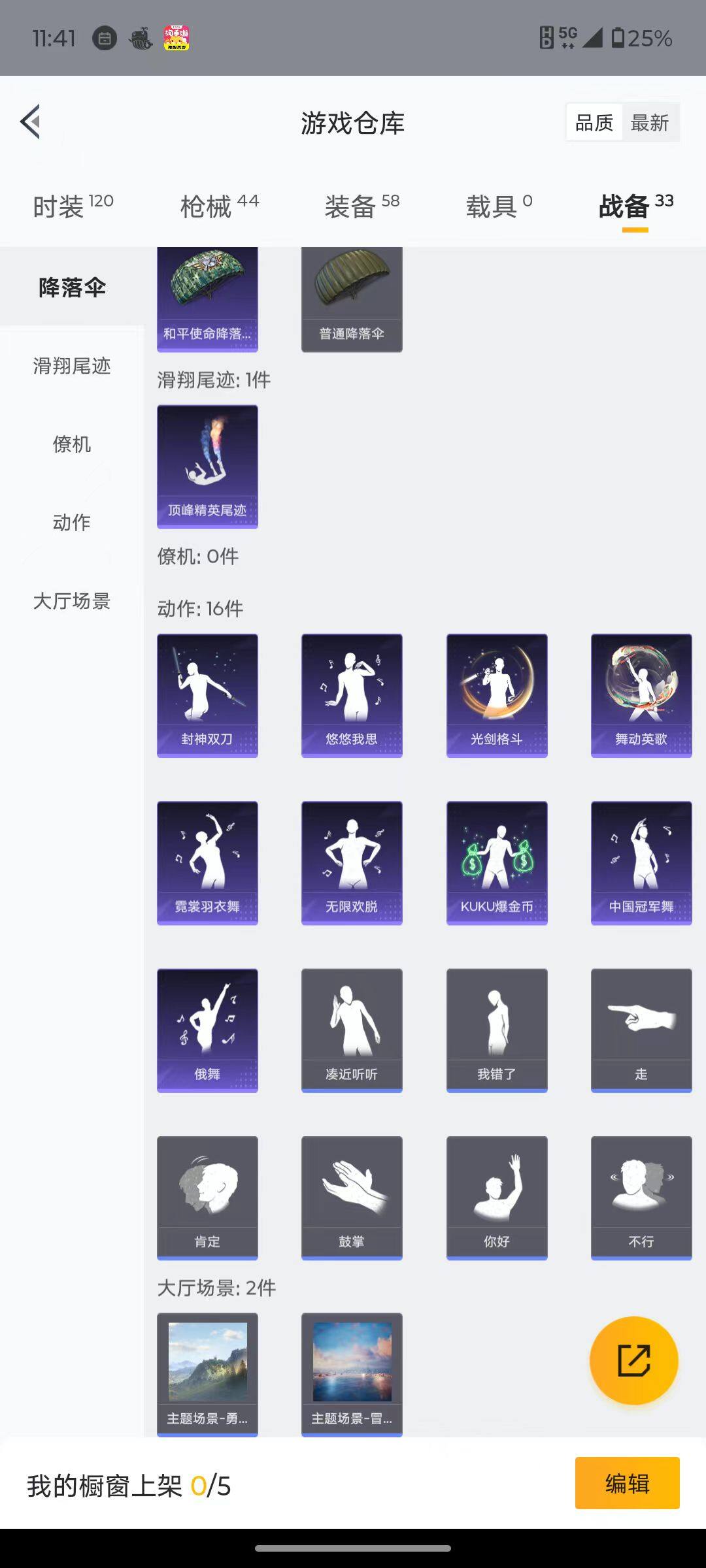
Task: Open the KUKU爆金币 action
Action: tap(497, 862)
